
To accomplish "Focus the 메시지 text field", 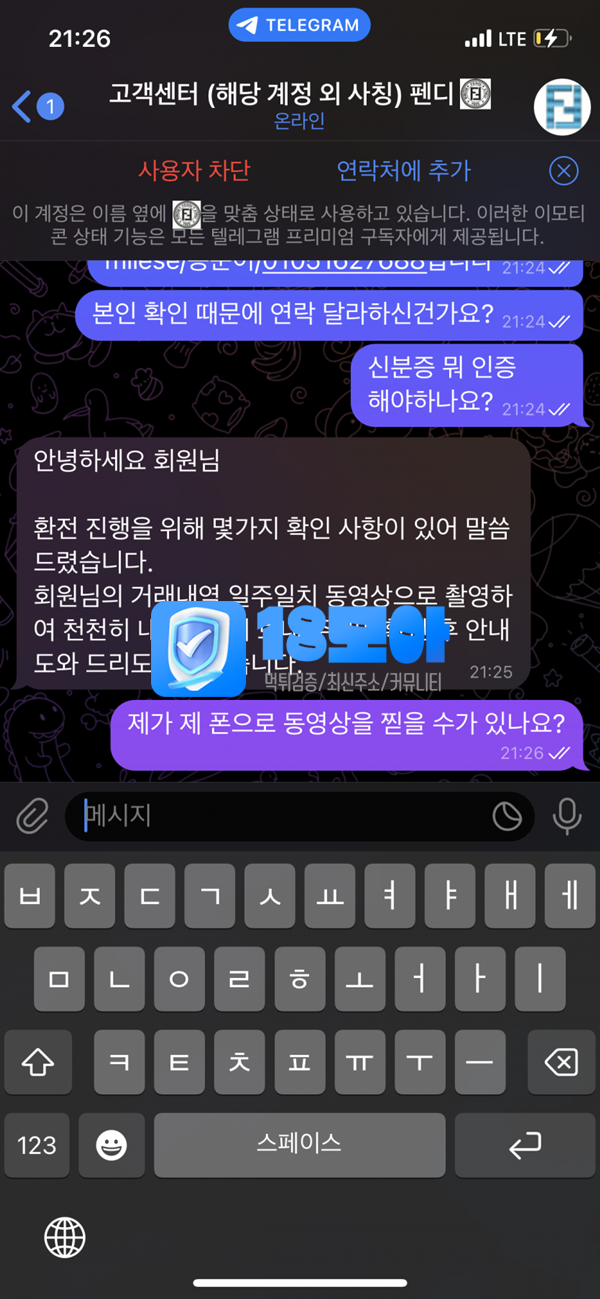I will [280, 817].
